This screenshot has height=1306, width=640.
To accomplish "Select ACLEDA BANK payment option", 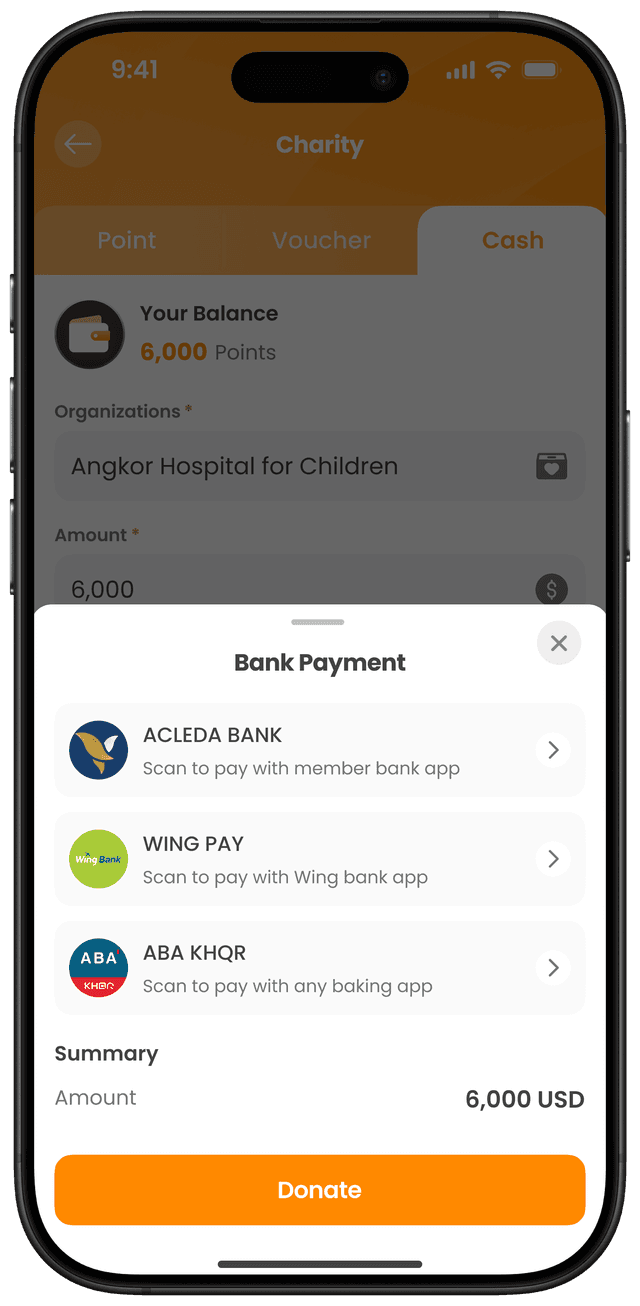I will point(319,750).
